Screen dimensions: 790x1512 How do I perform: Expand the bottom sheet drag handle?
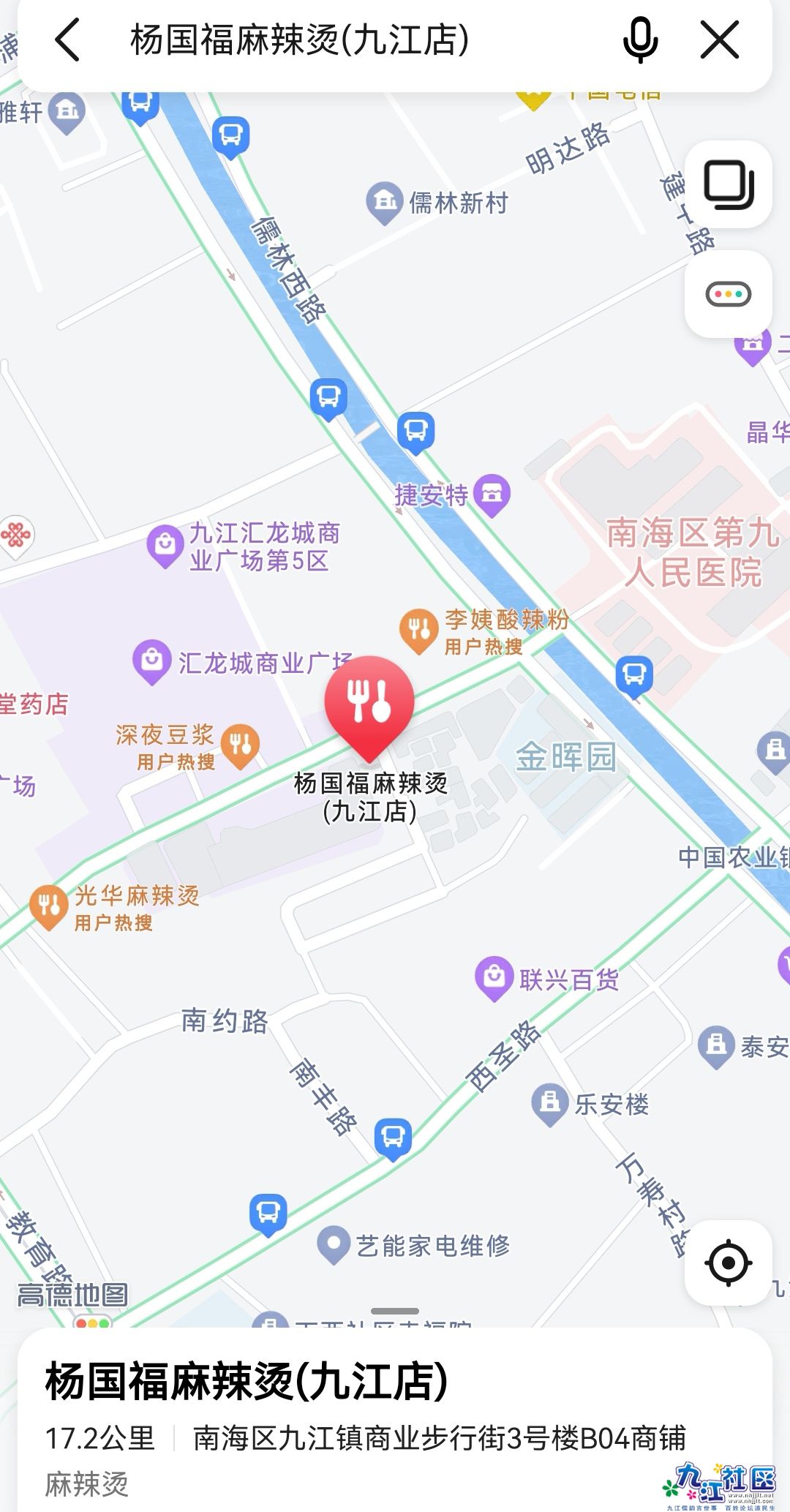(395, 1311)
